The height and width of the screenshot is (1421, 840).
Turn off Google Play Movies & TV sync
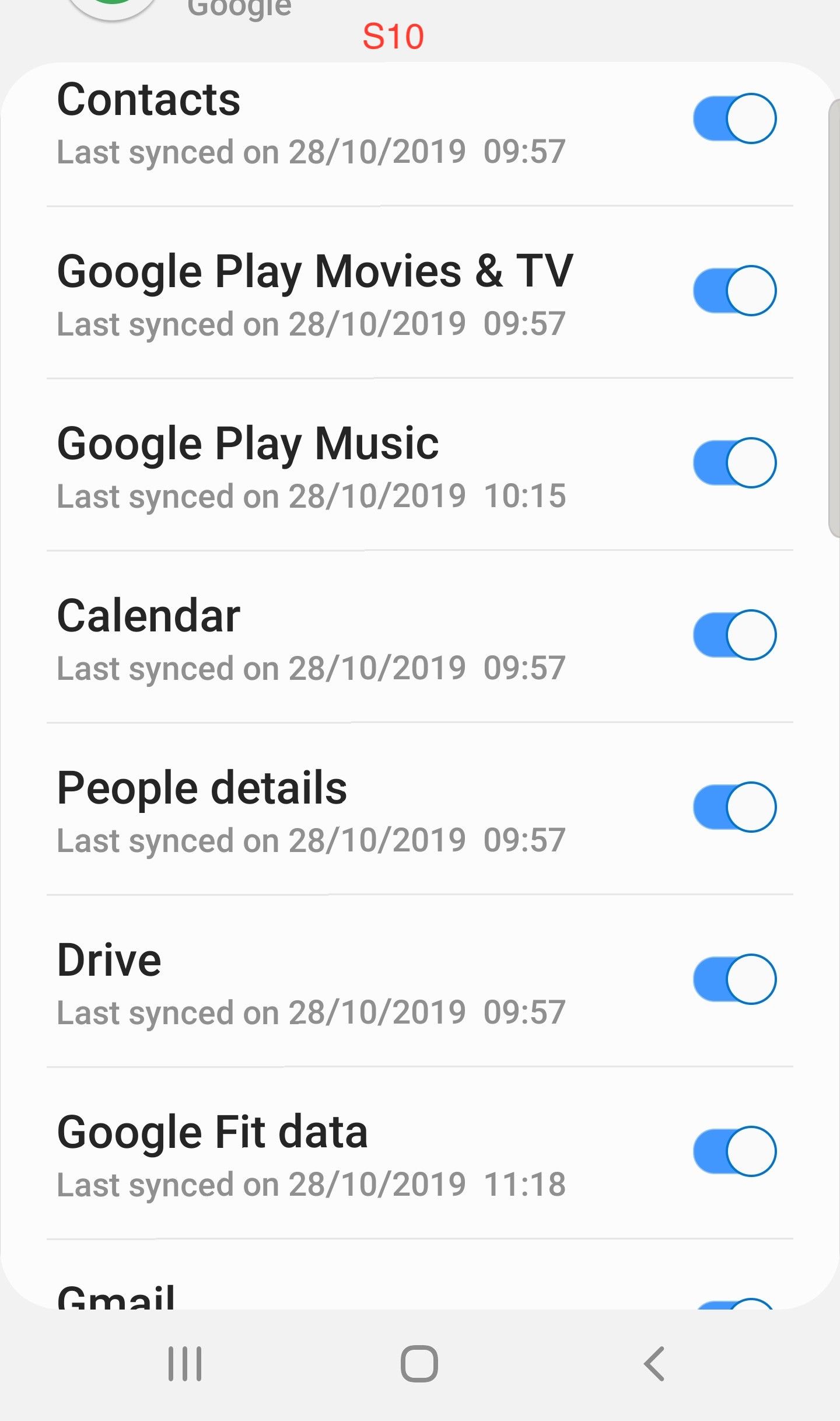click(x=734, y=291)
